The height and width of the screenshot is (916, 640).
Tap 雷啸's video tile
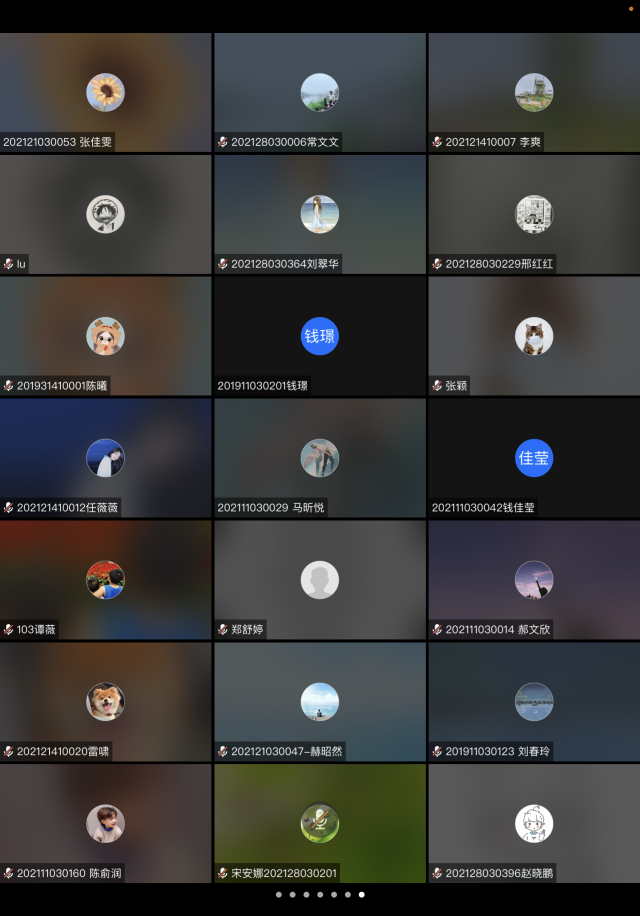tap(105, 702)
